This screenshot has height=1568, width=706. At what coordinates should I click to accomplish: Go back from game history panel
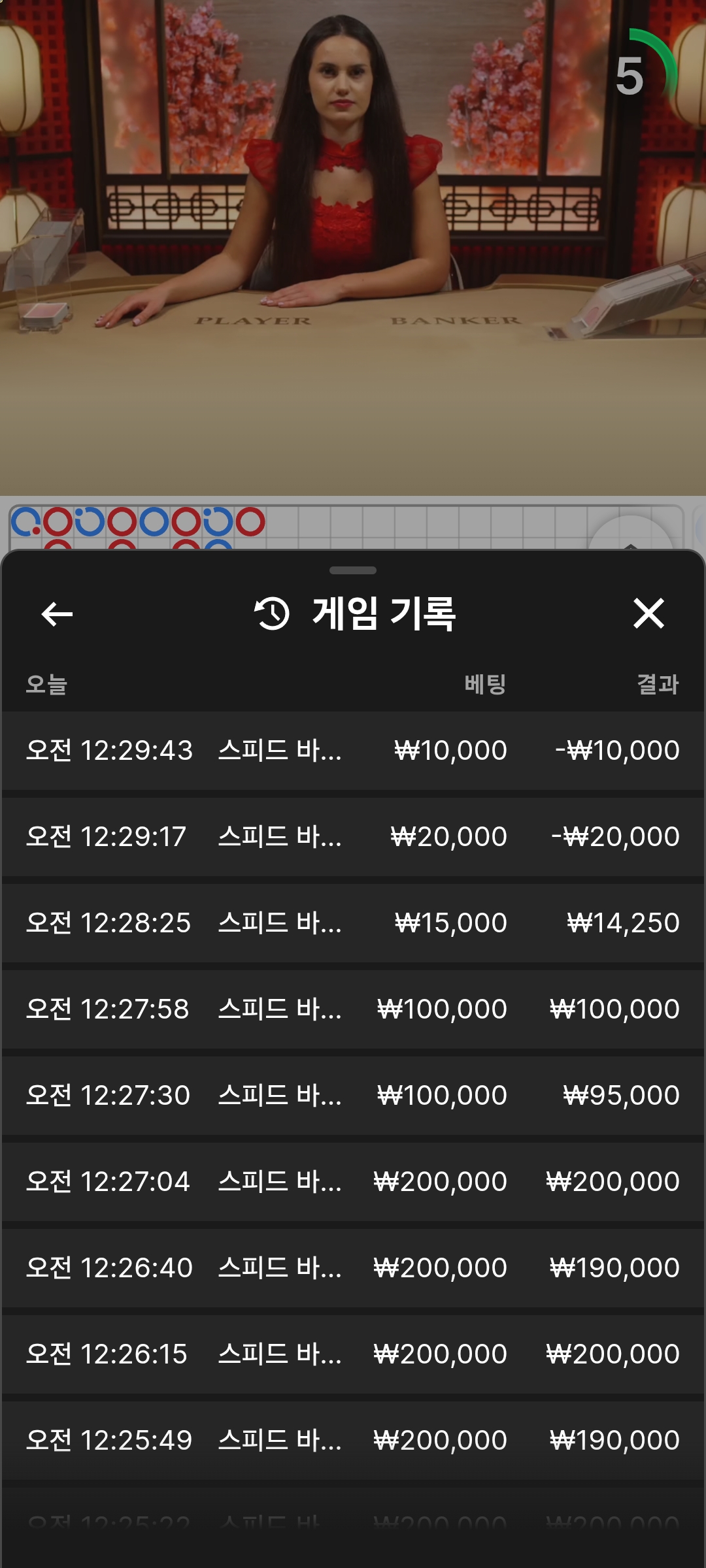click(x=57, y=614)
